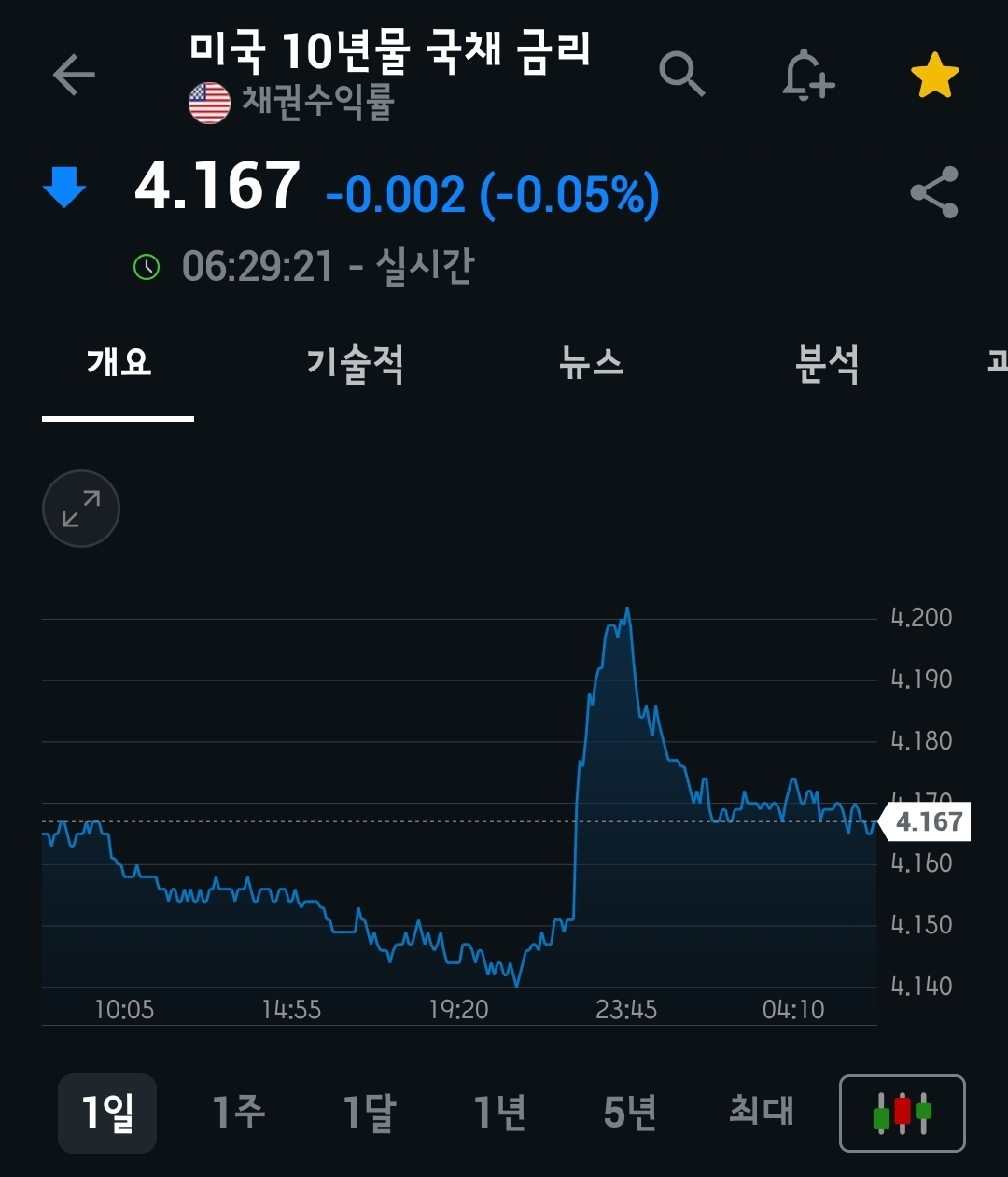The width and height of the screenshot is (1008, 1177).
Task: Remove from watchlist via the star
Action: click(934, 76)
